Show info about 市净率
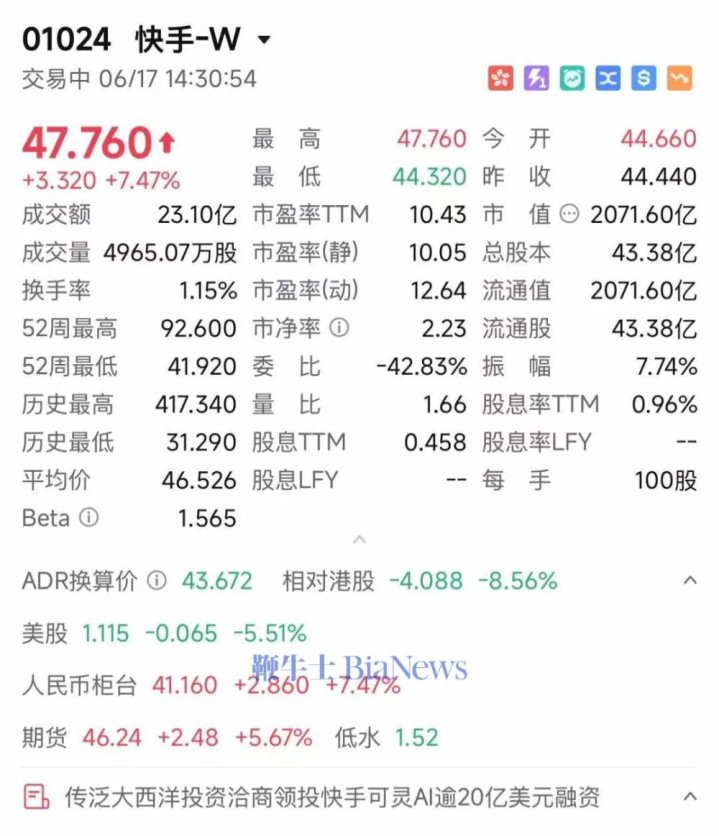 coord(339,328)
